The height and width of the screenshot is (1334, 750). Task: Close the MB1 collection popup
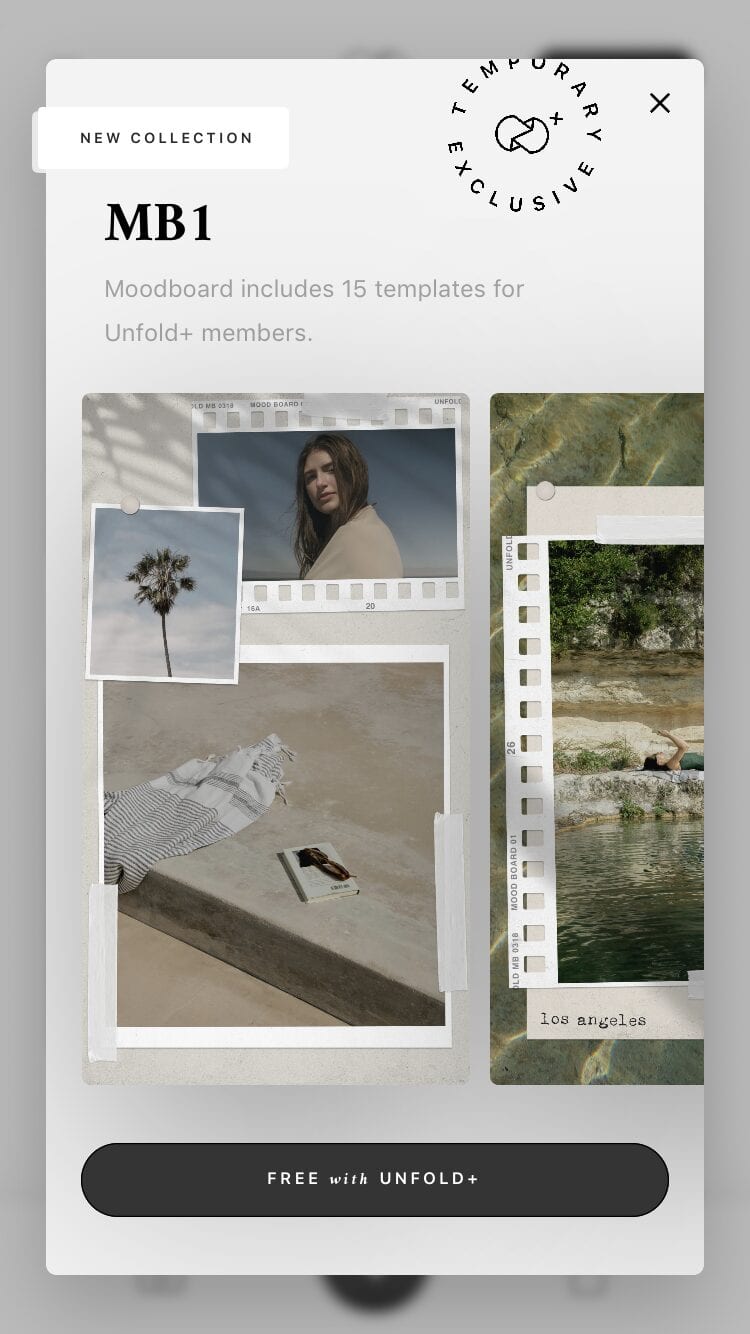tap(660, 103)
